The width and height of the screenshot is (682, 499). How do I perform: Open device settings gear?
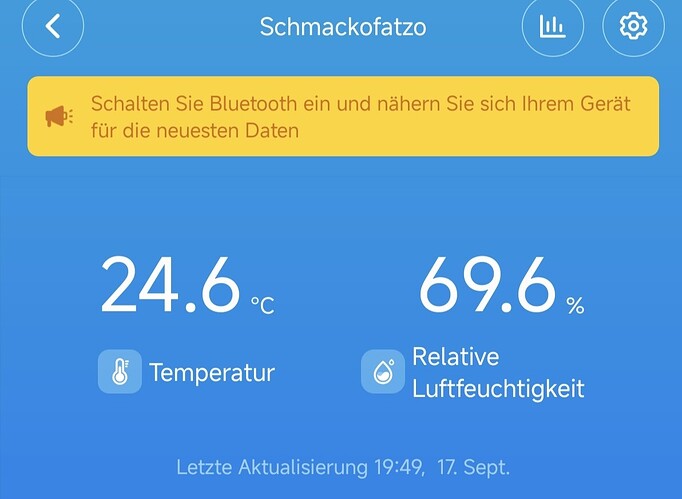click(x=633, y=26)
